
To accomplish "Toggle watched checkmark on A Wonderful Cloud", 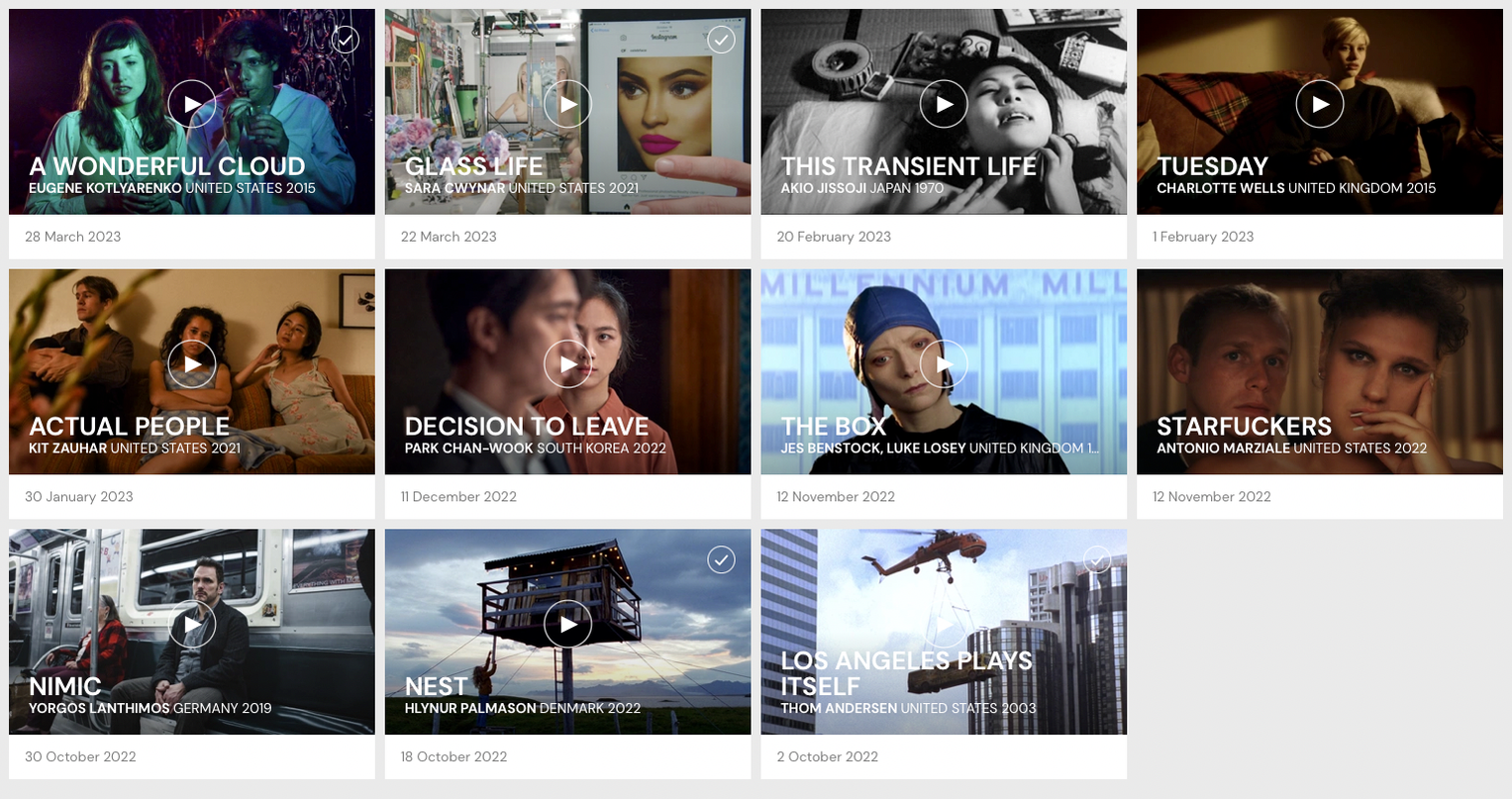I will point(346,40).
